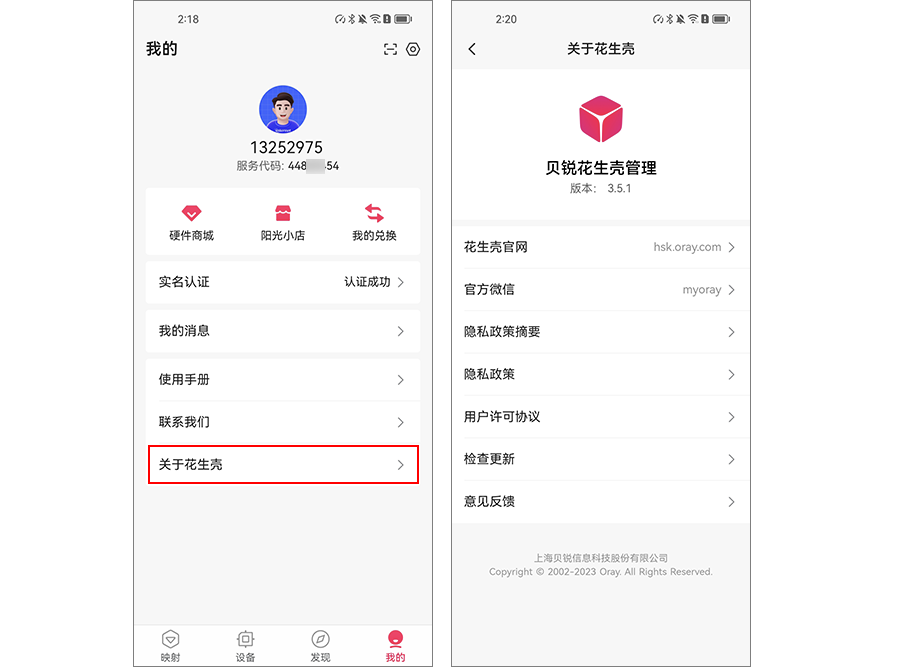Open 花生壳官网 hsk.oray.com
Viewport: 900px width, 667px height.
[x=600, y=247]
